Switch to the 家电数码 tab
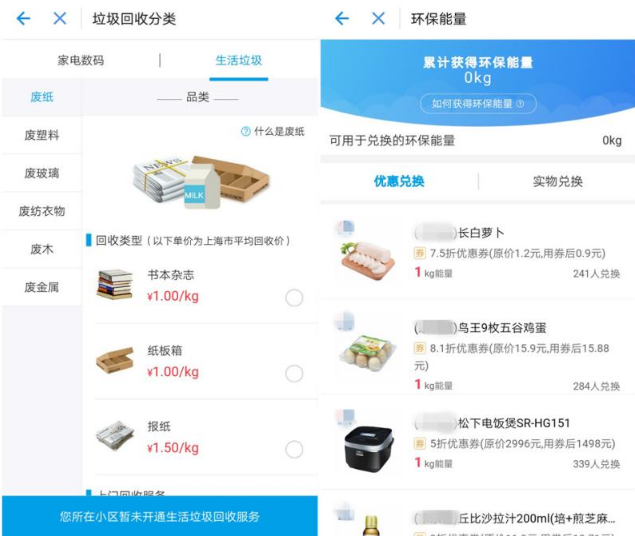Image resolution: width=635 pixels, height=536 pixels. 81,60
